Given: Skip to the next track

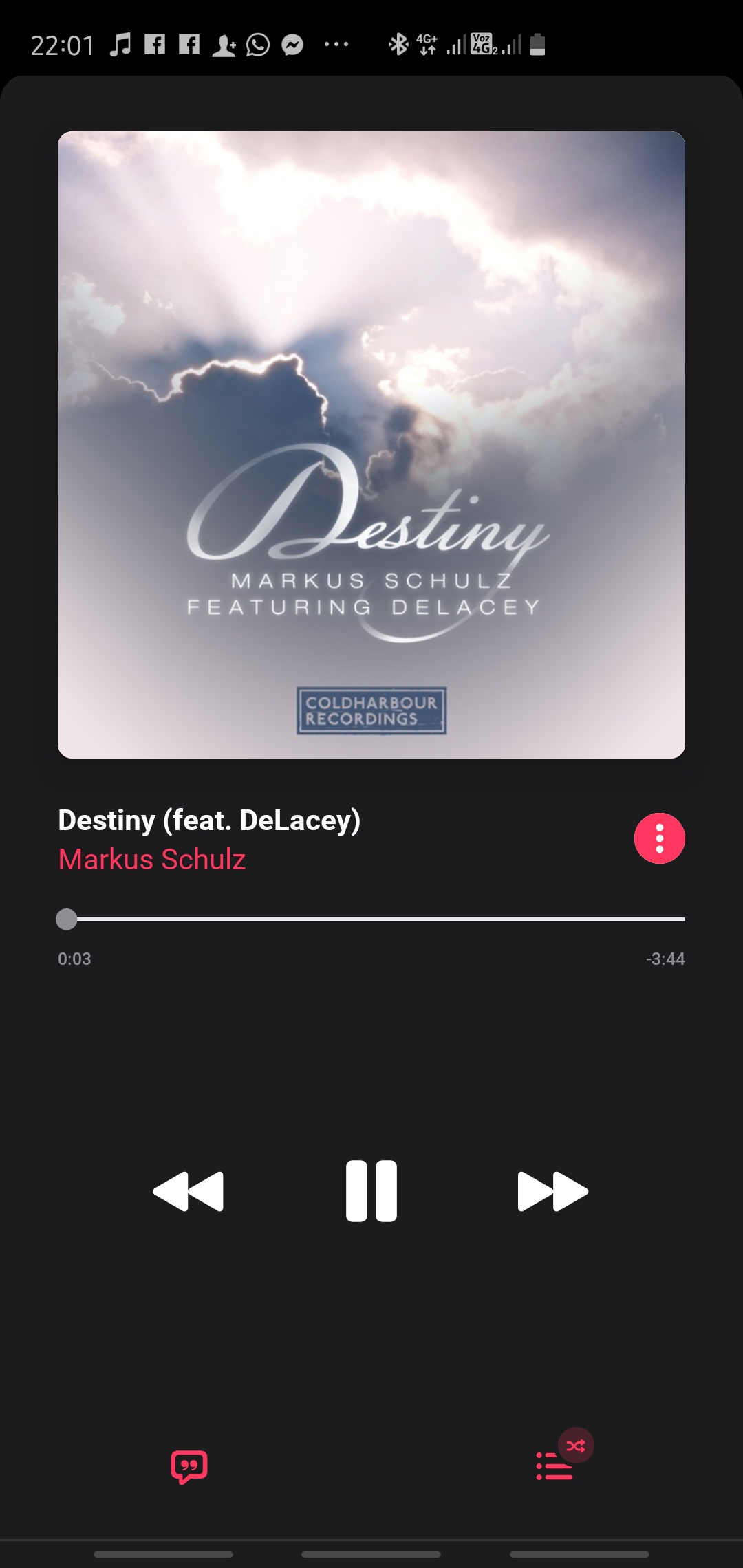Looking at the screenshot, I should (x=552, y=1190).
